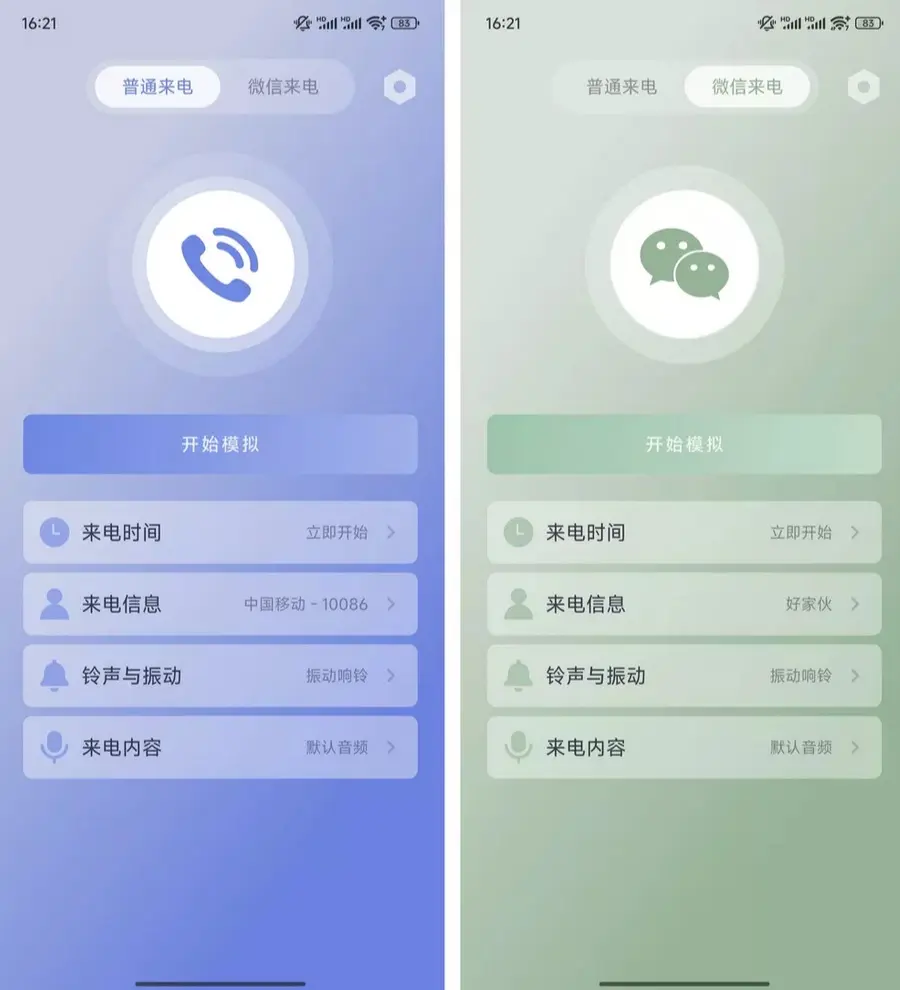Open 来电内容 row on the green WeChat screen
900x990 pixels.
(x=684, y=747)
